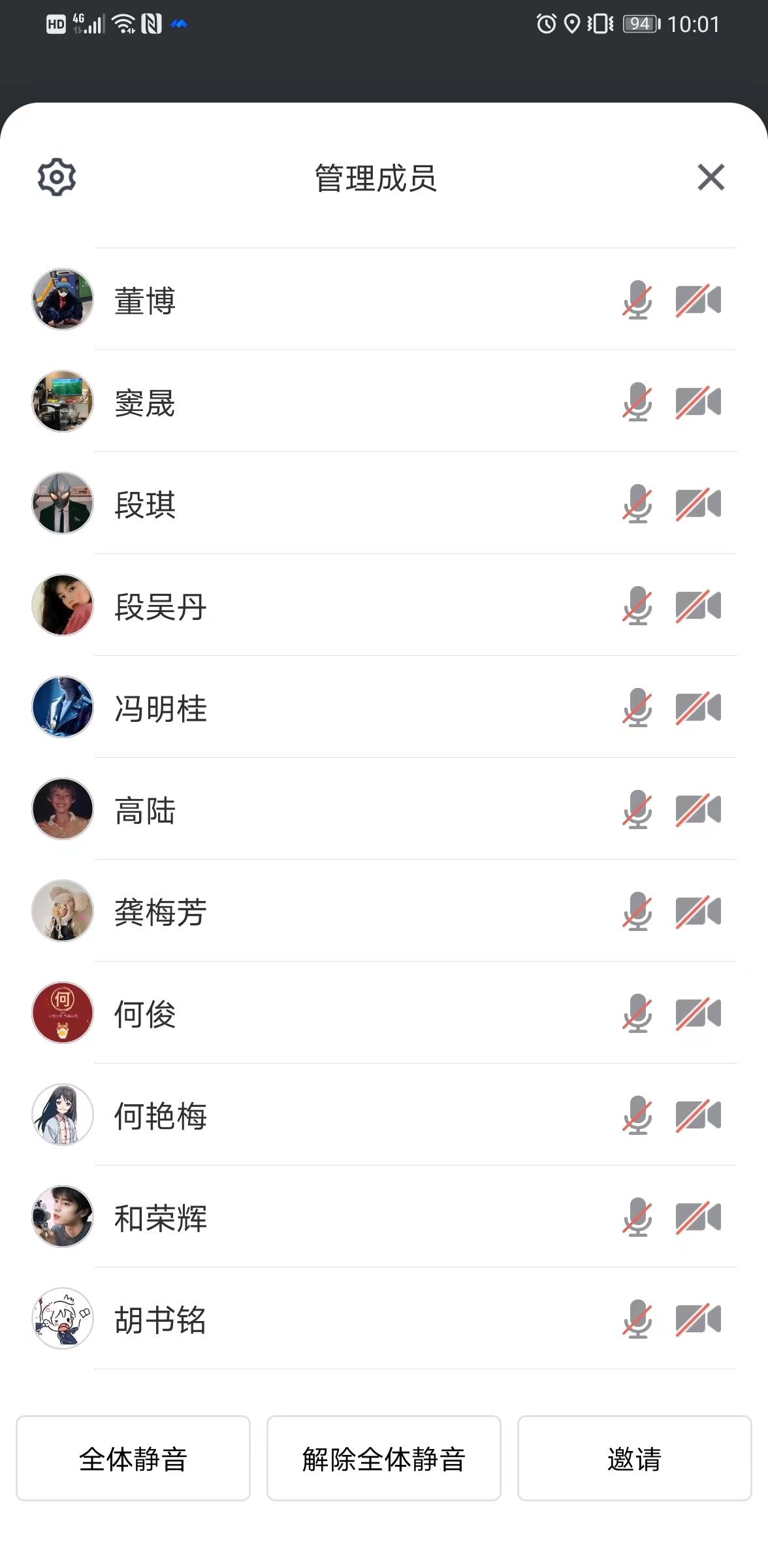Toggle the microphone for 段吴丹
Screen dimensions: 768x1568
click(x=637, y=606)
